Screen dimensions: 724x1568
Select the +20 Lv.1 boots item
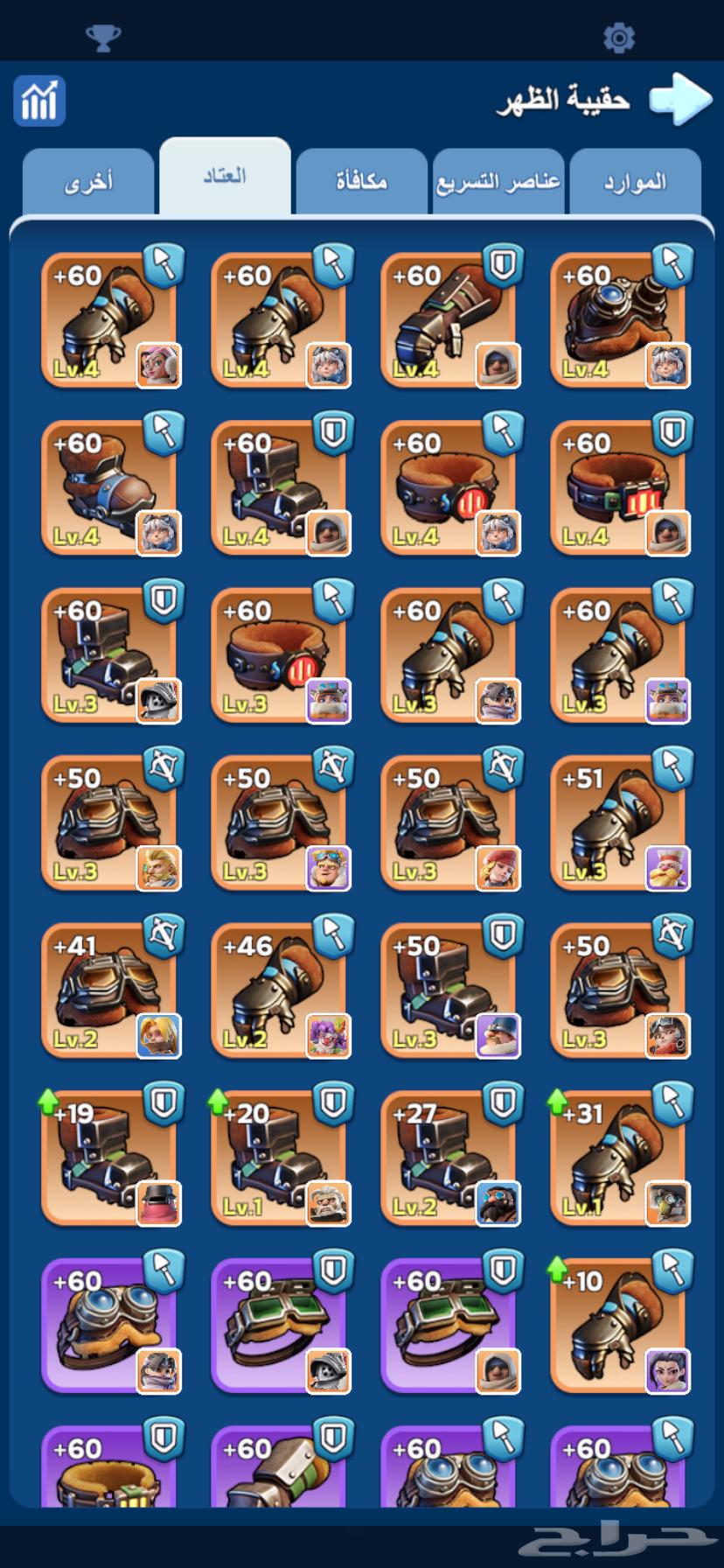(x=280, y=1159)
